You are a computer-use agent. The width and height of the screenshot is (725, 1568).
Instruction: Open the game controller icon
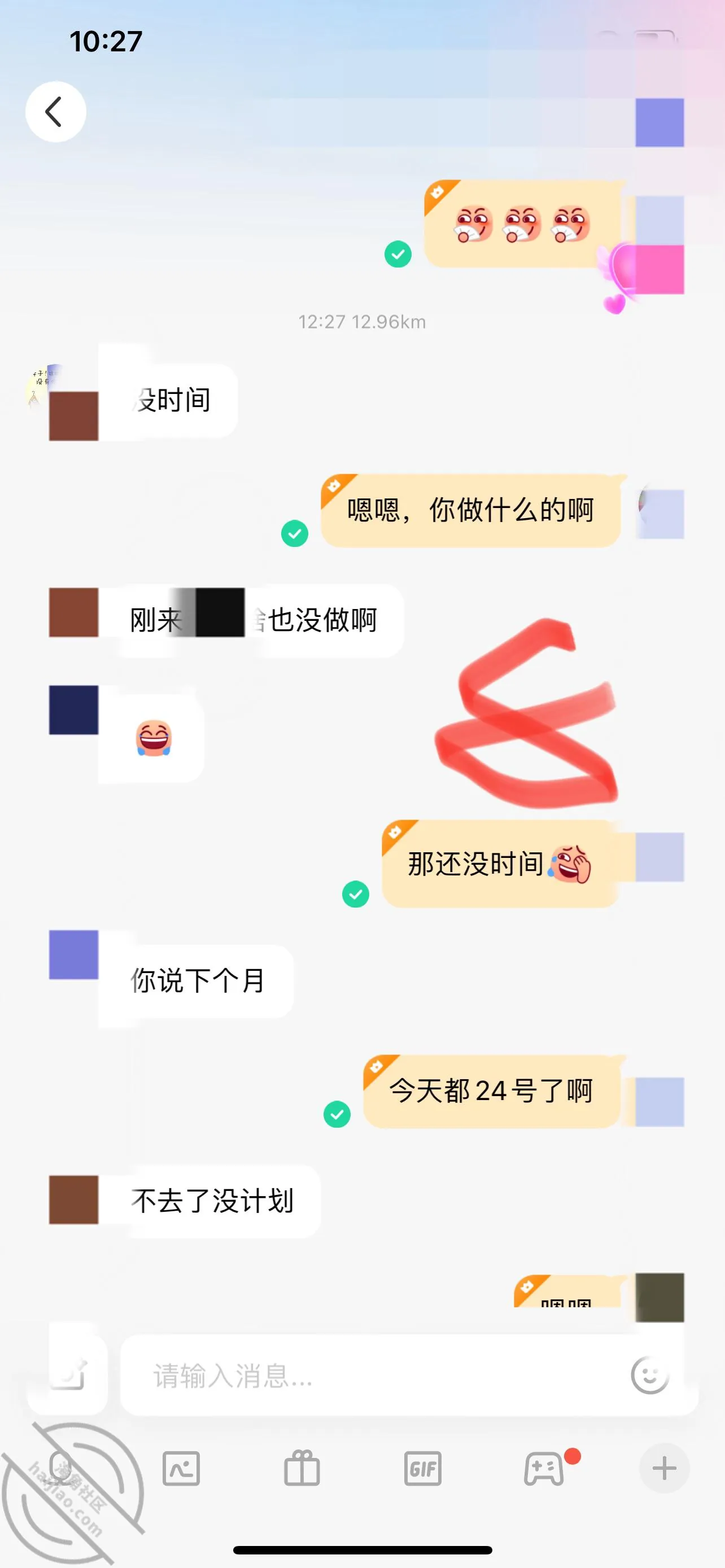pyautogui.click(x=544, y=1469)
